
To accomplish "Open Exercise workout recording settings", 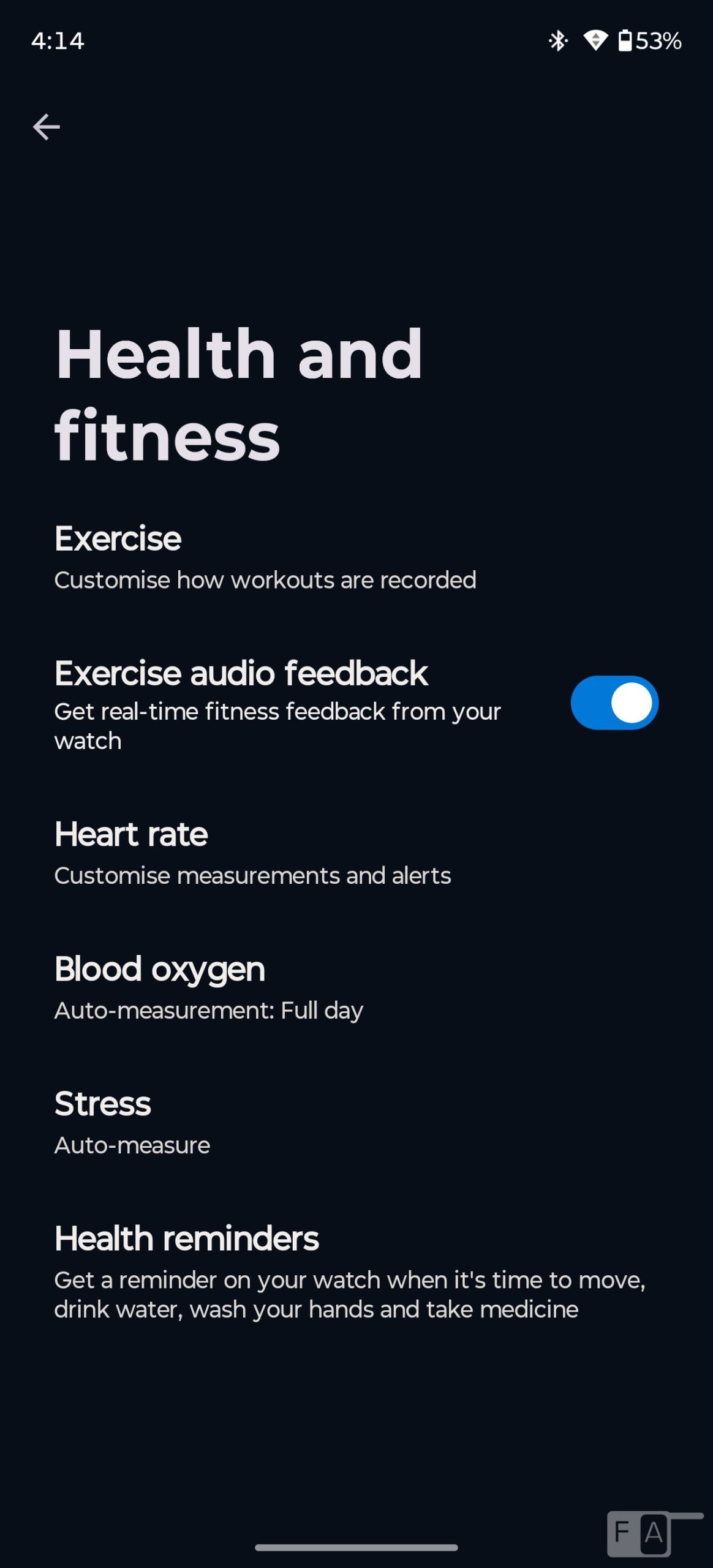I will pos(265,556).
